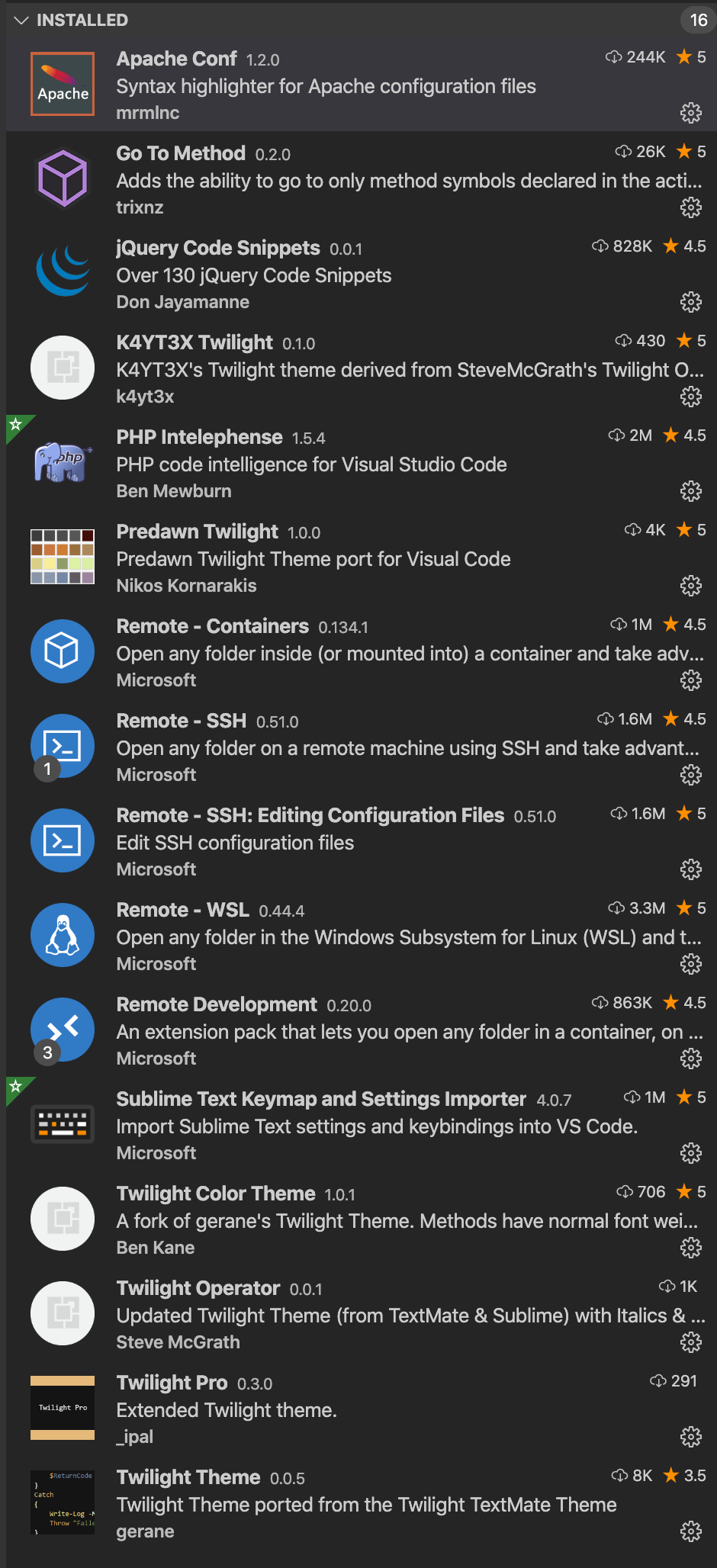Open the gear menu for Remote - SSH

690,775
